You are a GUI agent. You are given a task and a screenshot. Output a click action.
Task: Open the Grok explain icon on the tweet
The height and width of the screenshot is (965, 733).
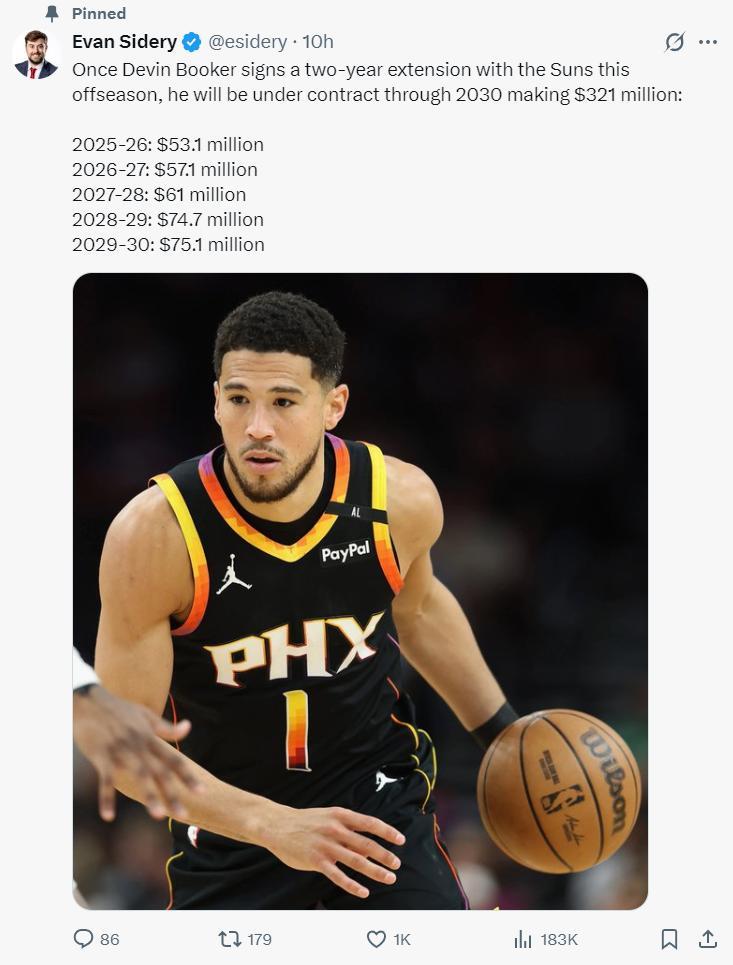pos(675,42)
